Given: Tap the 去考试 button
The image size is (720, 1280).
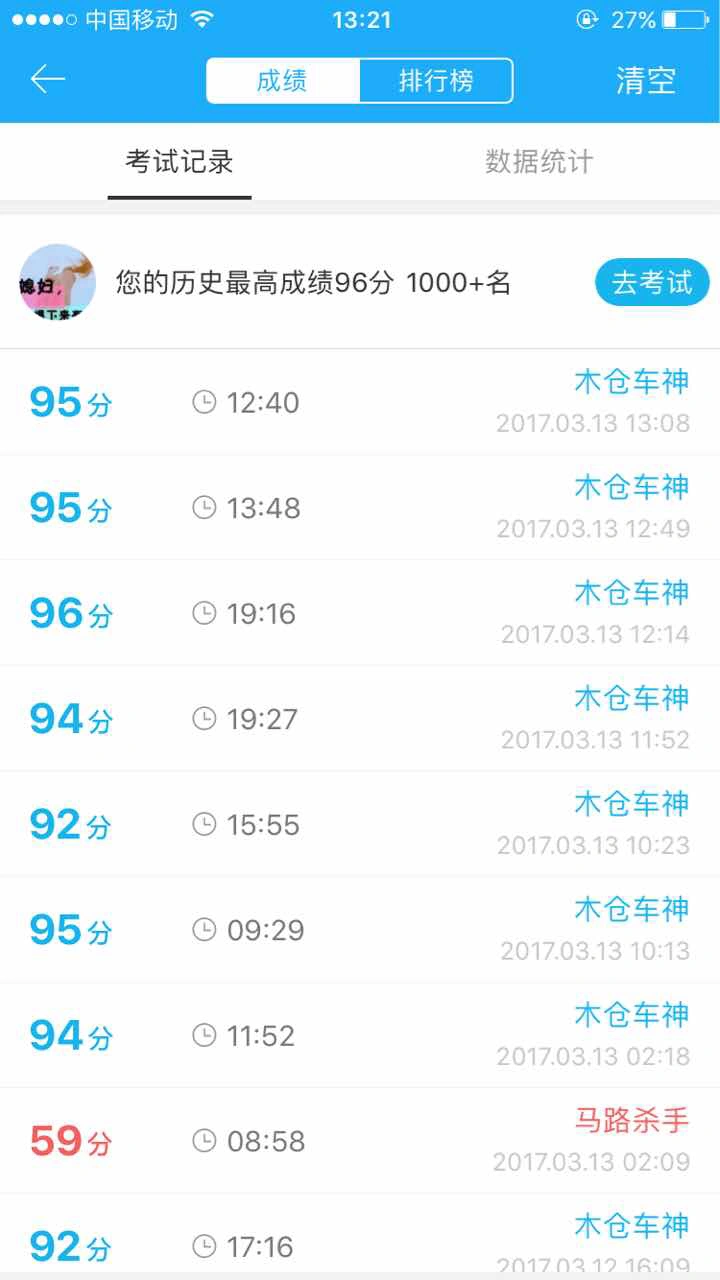Looking at the screenshot, I should 652,282.
